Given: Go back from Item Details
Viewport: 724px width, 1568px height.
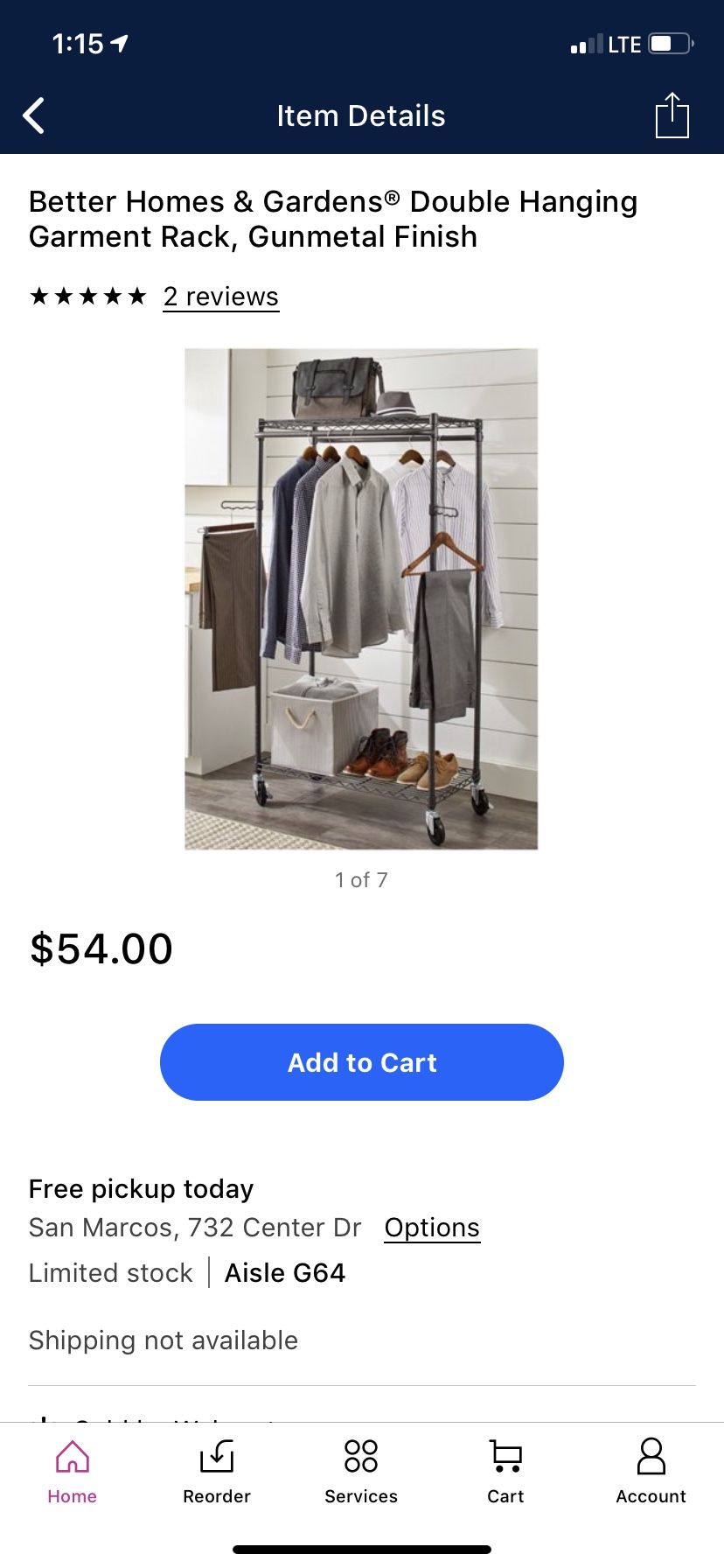Looking at the screenshot, I should coord(33,115).
